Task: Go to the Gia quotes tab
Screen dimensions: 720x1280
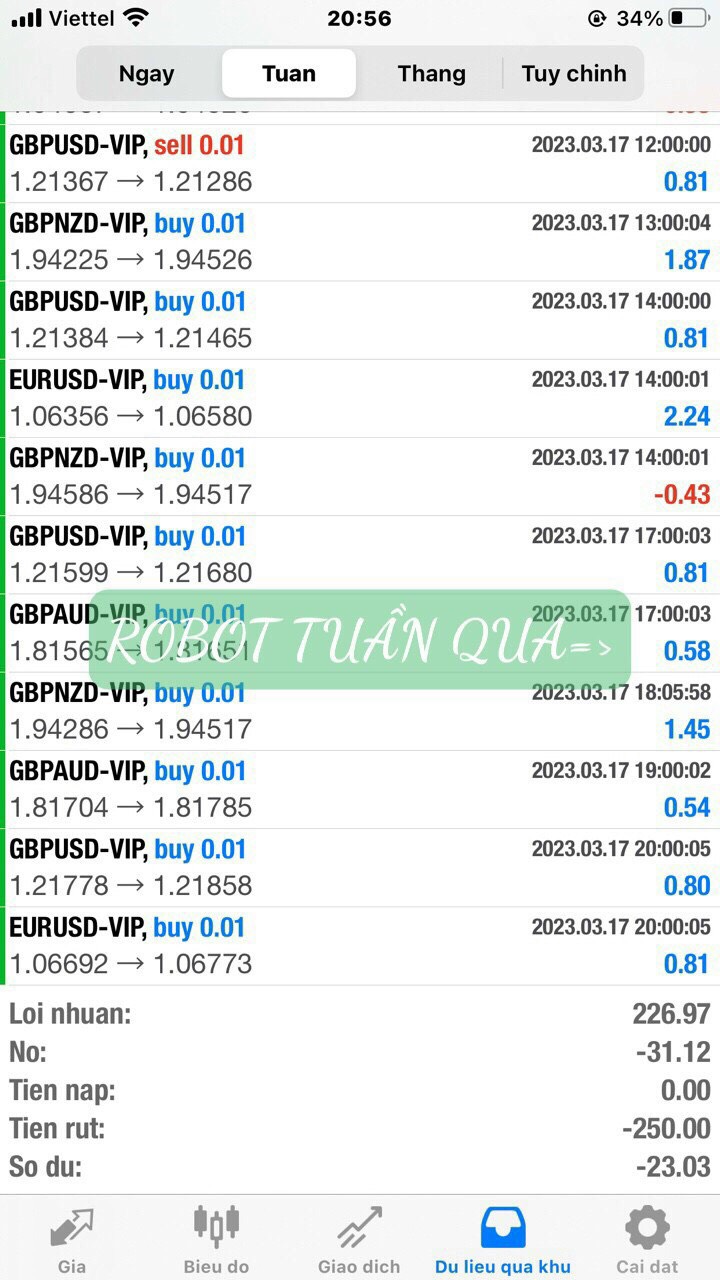Action: pos(72,1238)
